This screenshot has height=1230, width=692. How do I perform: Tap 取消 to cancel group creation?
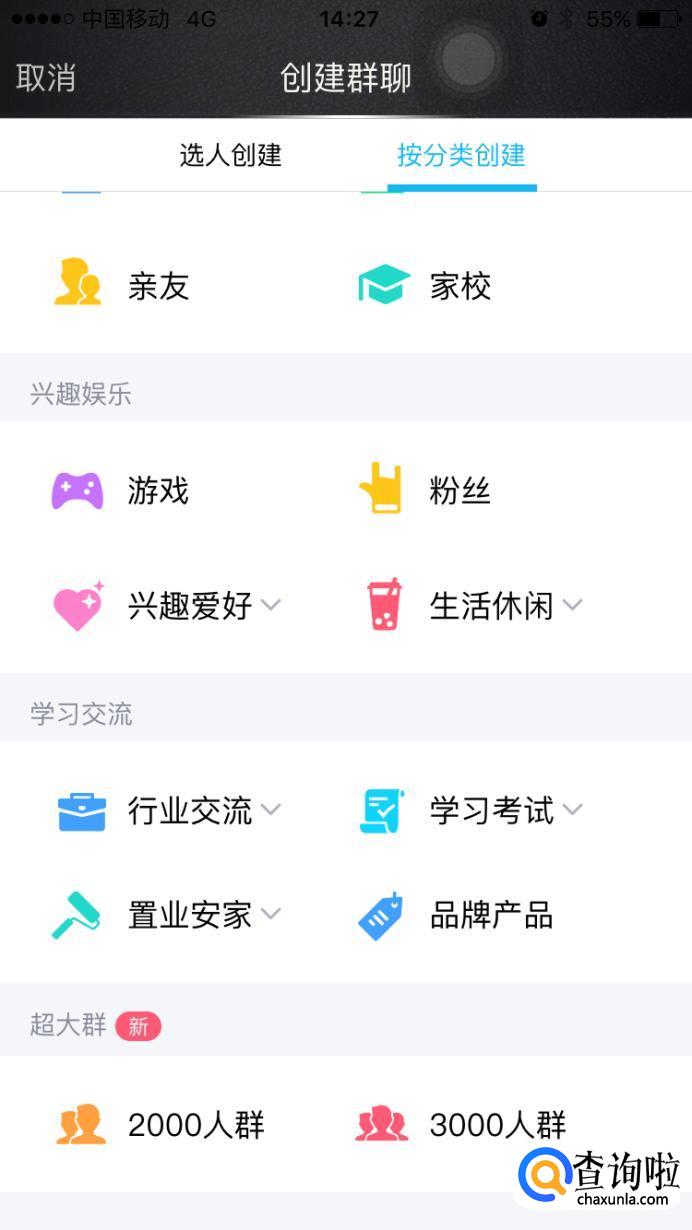tap(46, 78)
